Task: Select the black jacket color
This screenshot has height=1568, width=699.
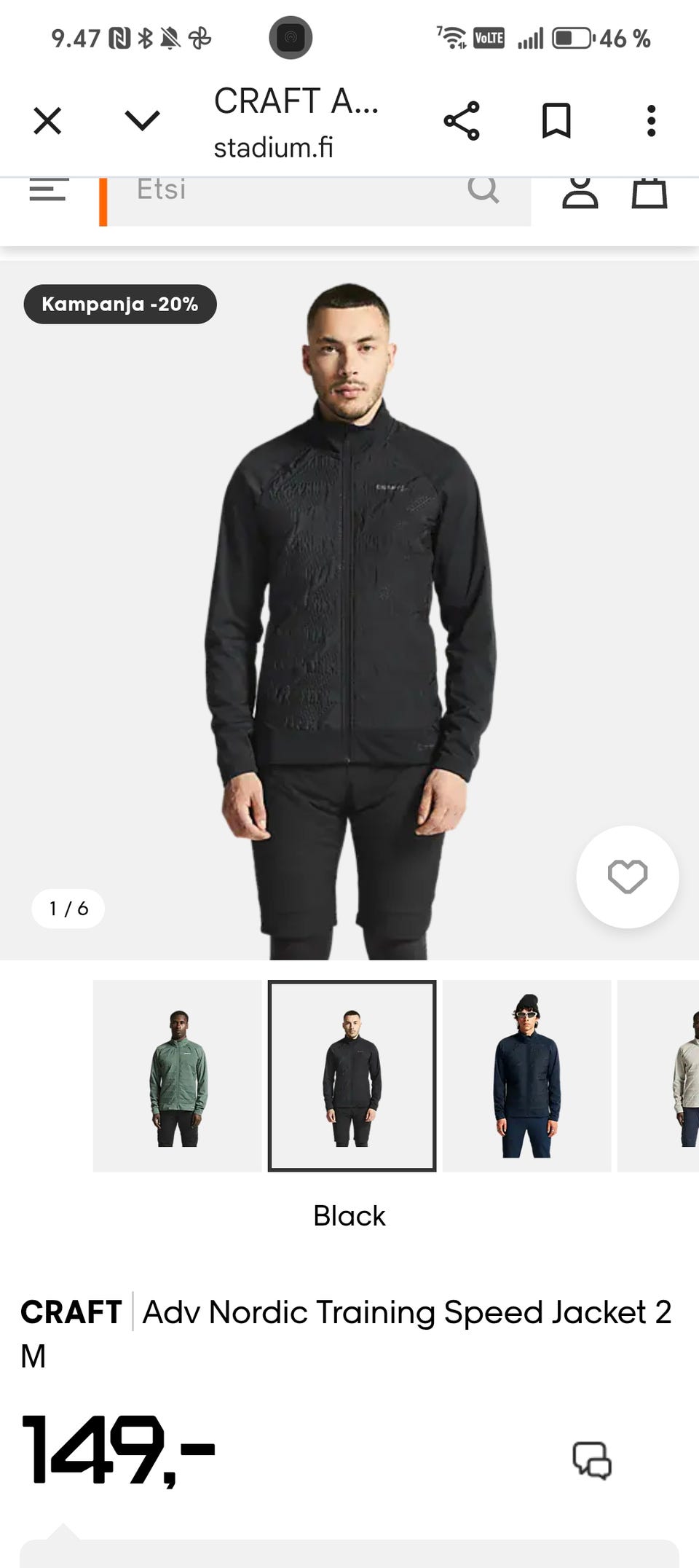Action: click(352, 1076)
